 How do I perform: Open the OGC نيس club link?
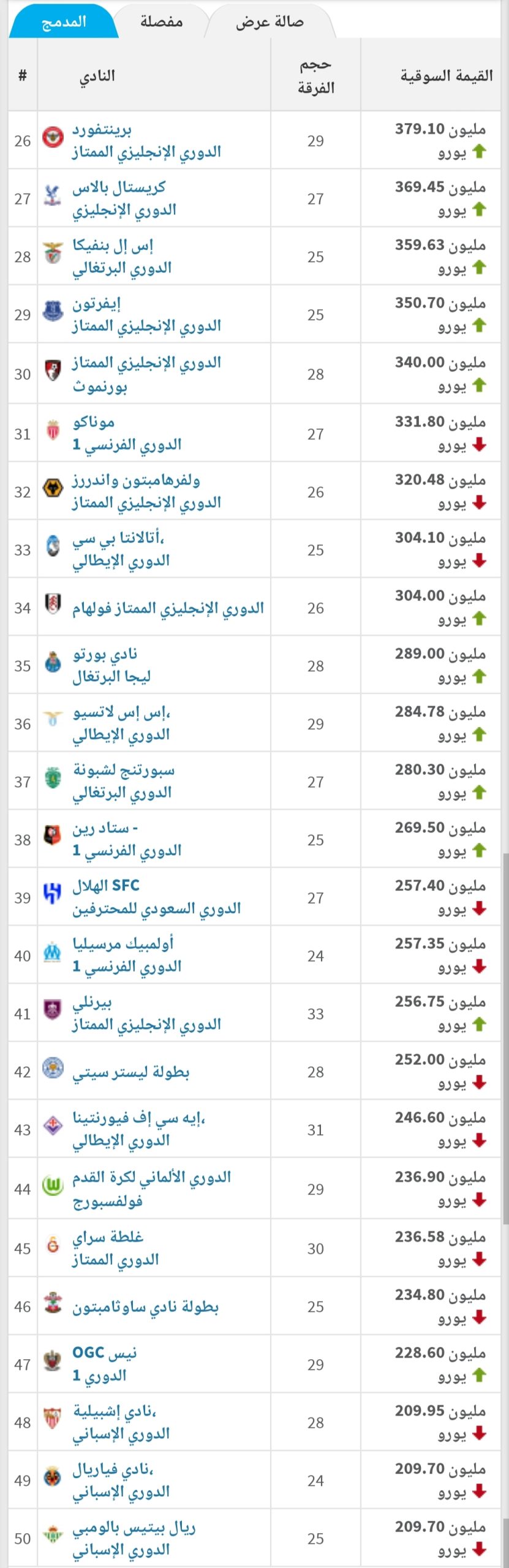(x=104, y=1352)
